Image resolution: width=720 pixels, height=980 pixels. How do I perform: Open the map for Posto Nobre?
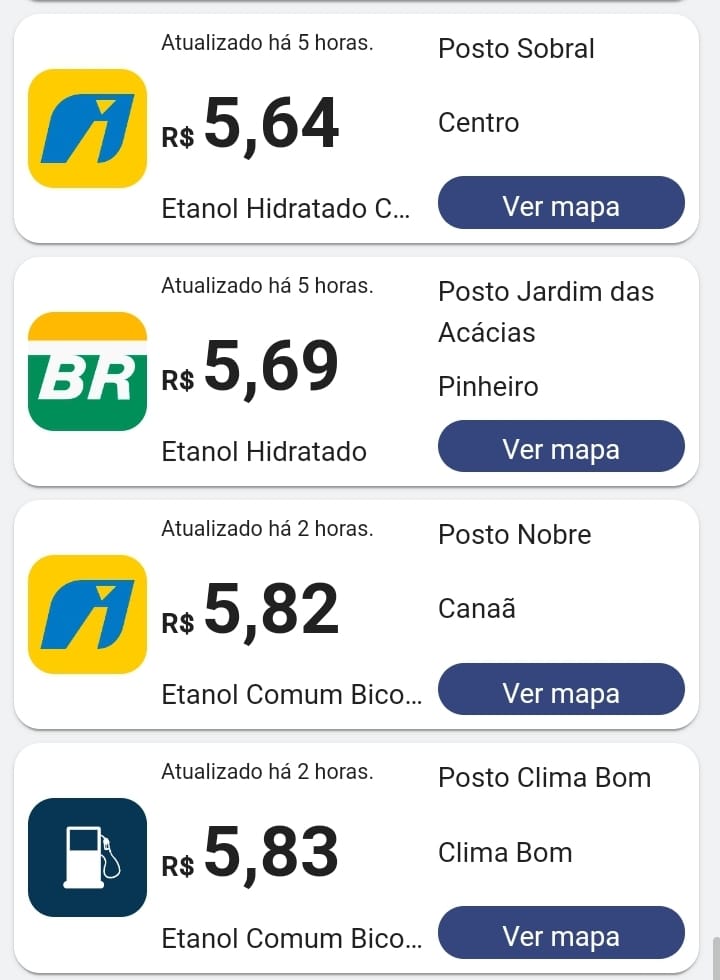tap(561, 692)
